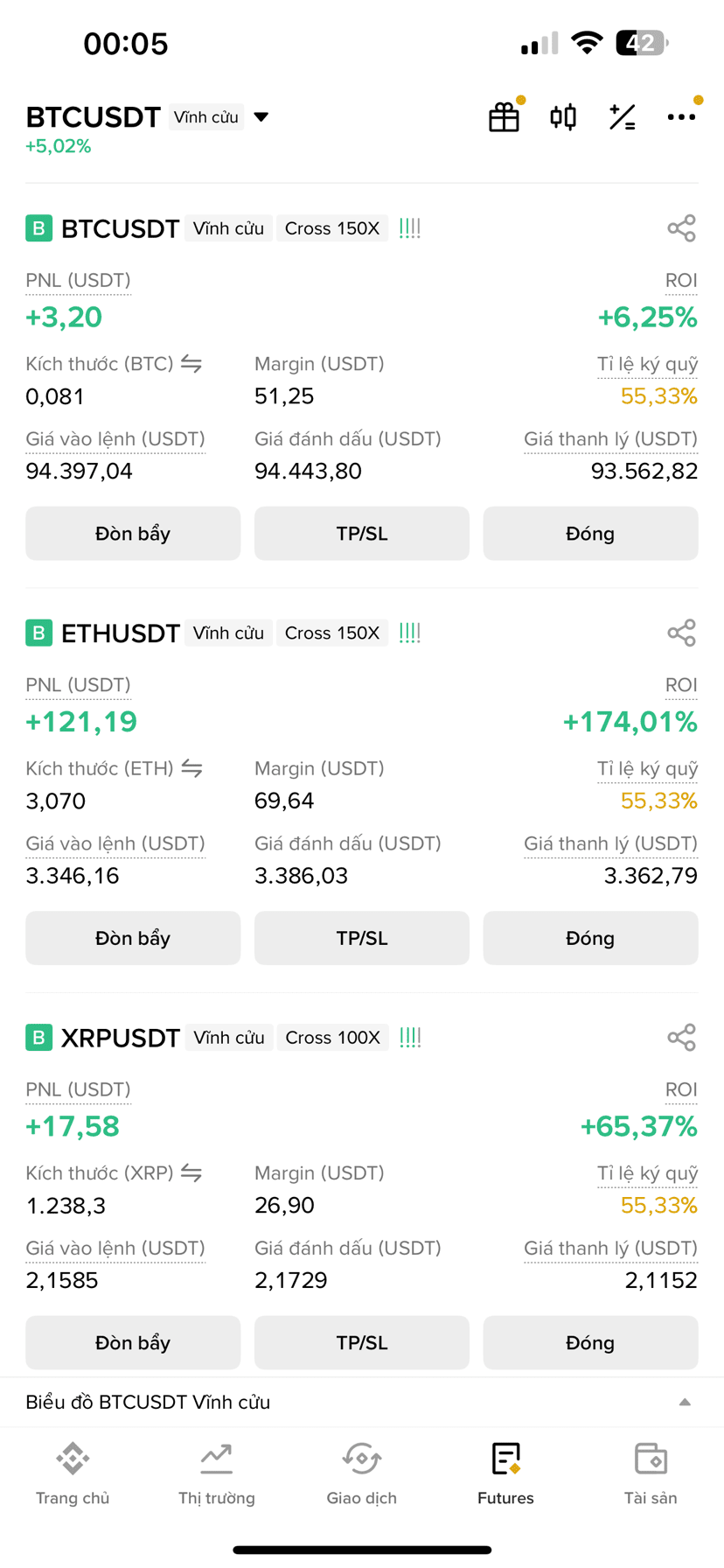
Task: Set TP/SL for the BTCUSDT position
Action: (362, 534)
